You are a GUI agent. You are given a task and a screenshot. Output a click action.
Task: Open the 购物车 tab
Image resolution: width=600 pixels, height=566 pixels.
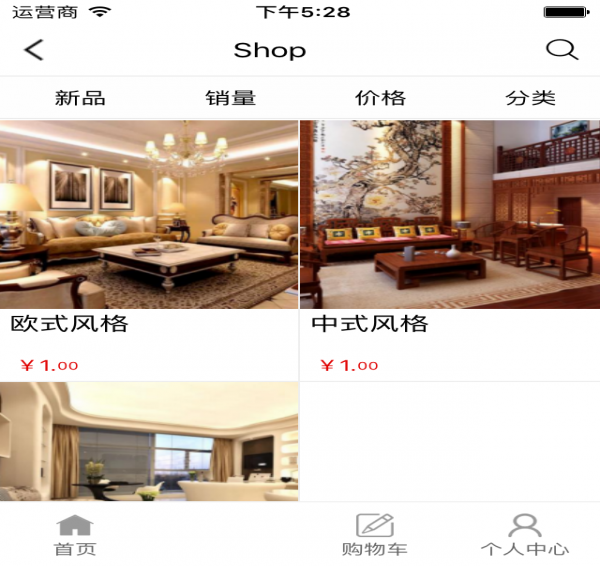tap(375, 535)
